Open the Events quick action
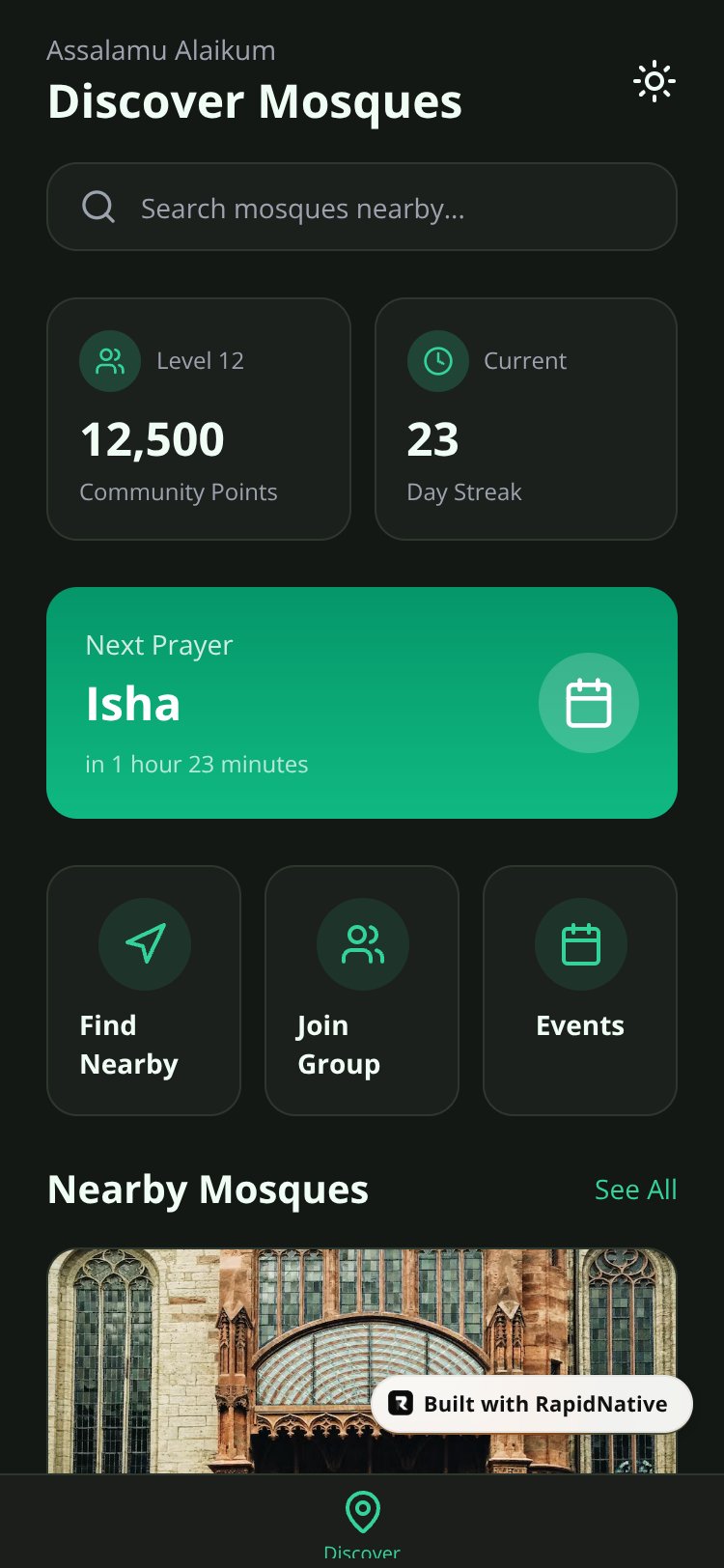The height and width of the screenshot is (1568, 724). 580,991
